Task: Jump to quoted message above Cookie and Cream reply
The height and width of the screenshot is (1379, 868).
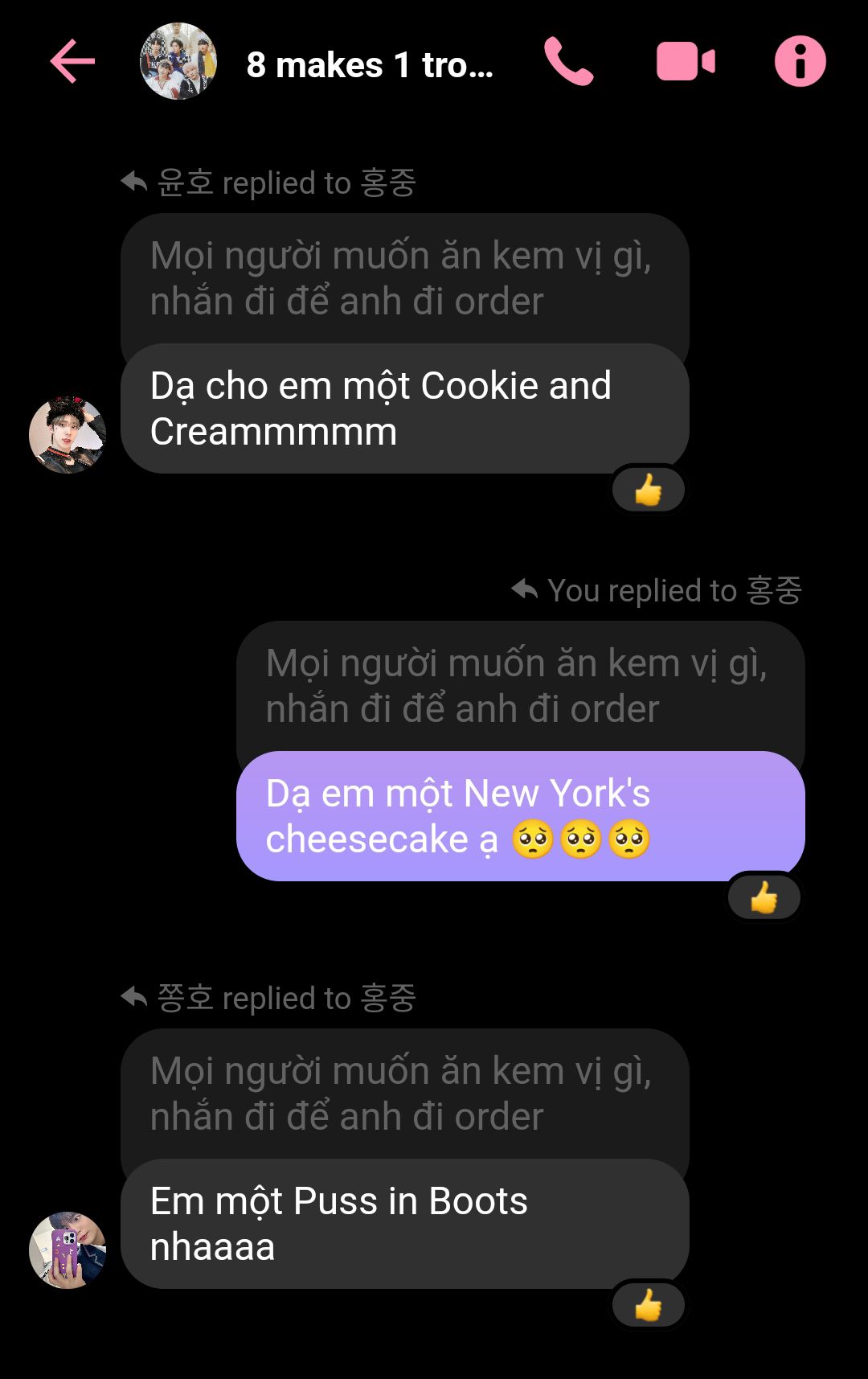Action: (x=402, y=278)
